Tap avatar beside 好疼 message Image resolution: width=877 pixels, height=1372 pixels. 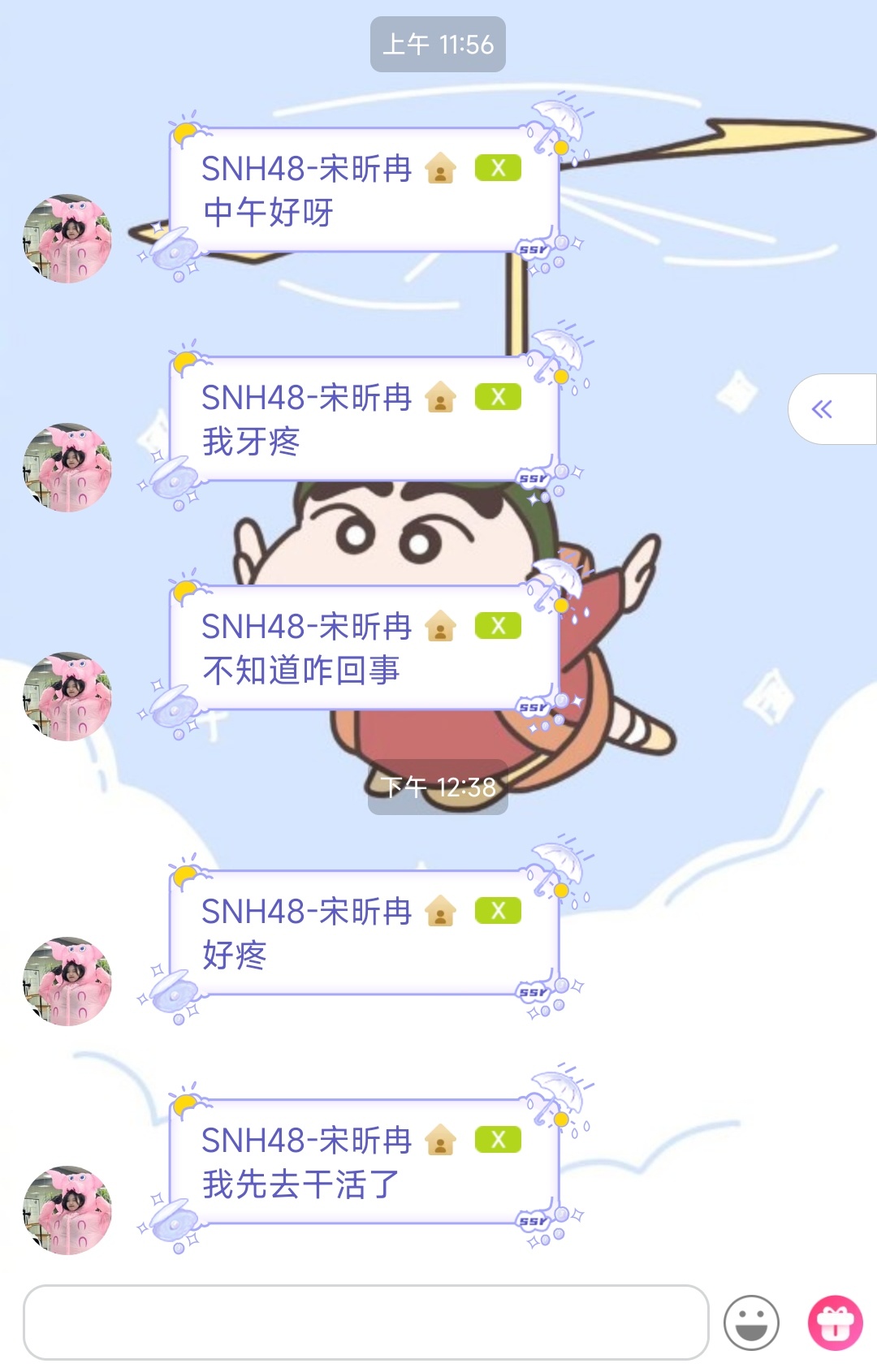tap(67, 982)
